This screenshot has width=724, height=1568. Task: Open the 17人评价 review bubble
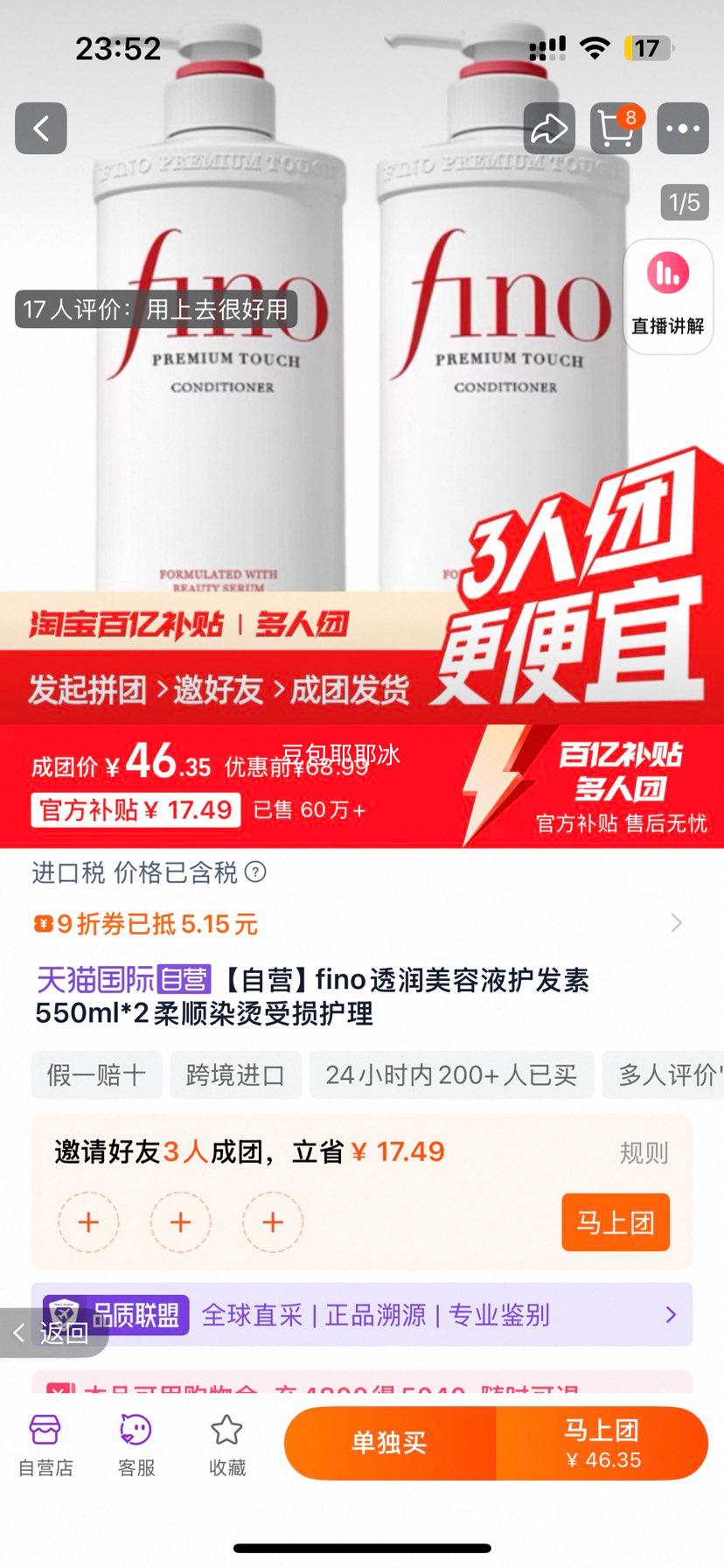156,310
